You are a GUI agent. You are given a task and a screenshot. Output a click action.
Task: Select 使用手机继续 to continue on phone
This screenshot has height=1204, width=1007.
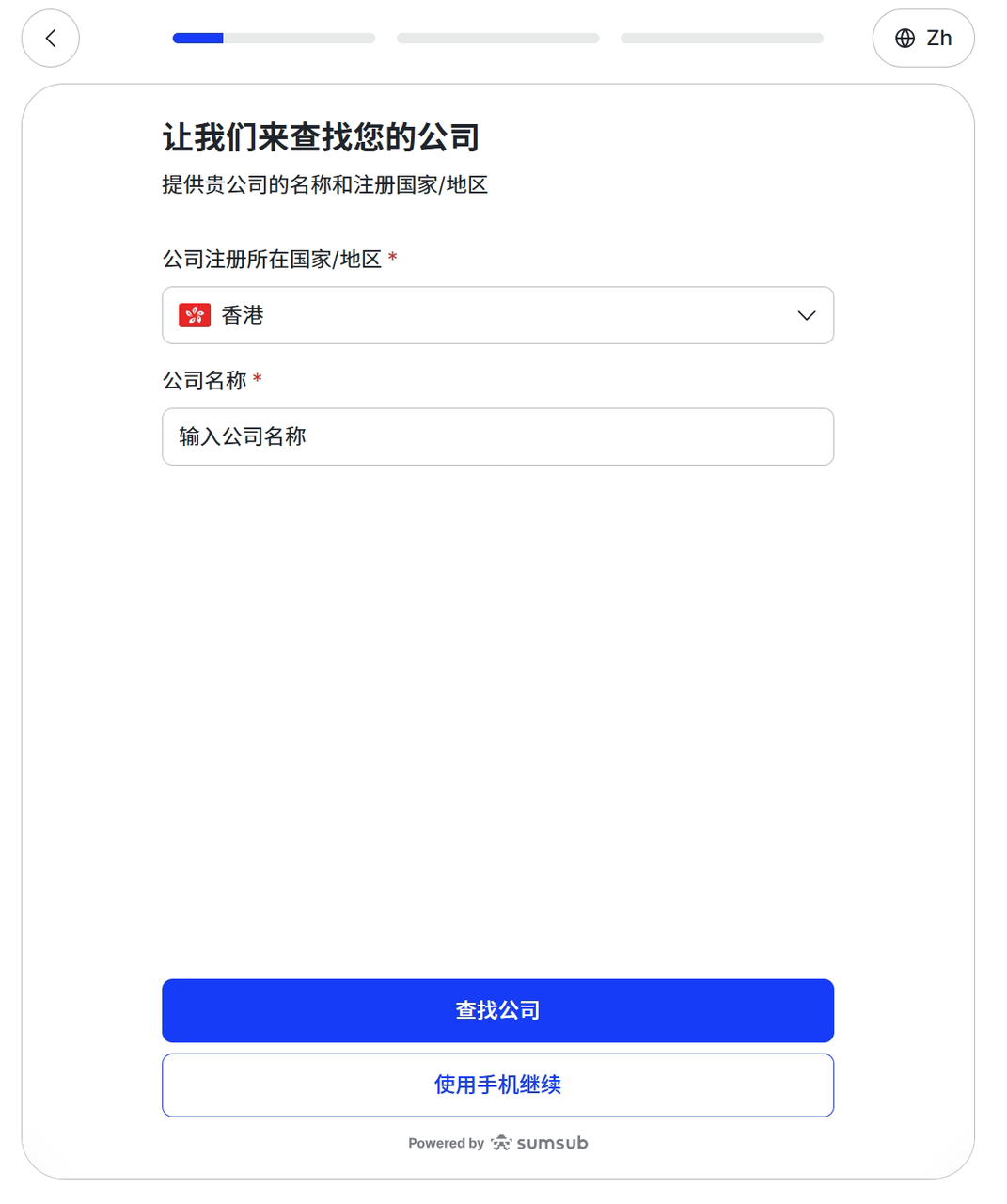497,1085
